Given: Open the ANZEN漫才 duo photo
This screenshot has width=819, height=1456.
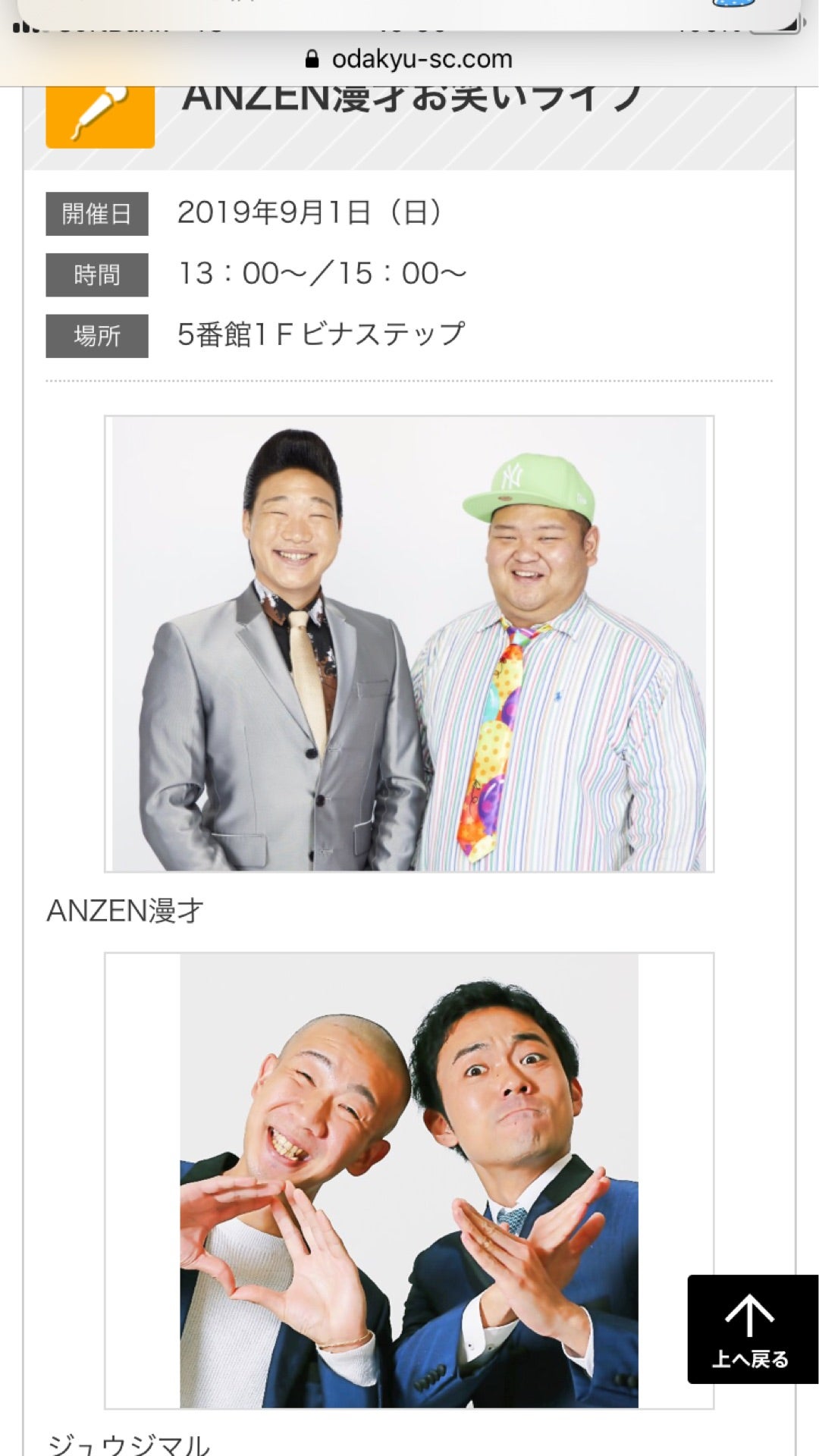Looking at the screenshot, I should 409,641.
